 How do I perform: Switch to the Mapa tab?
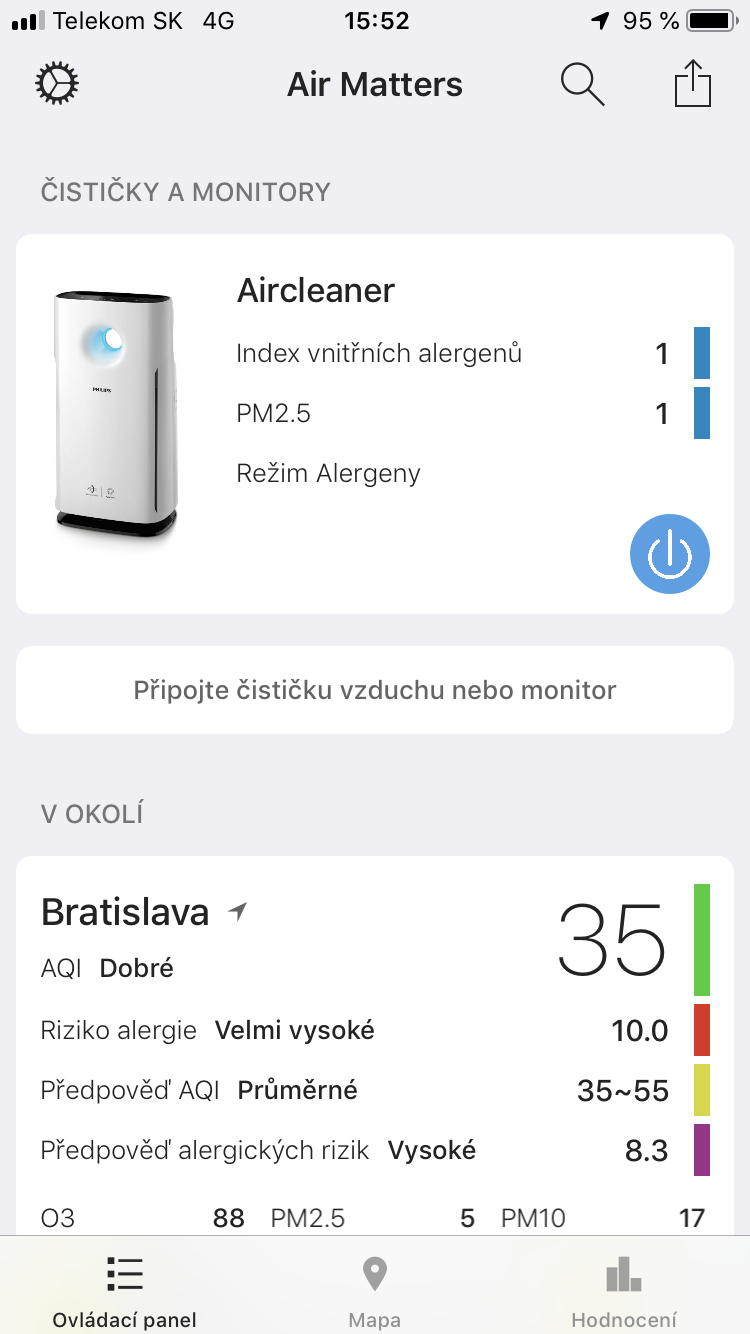[x=375, y=1290]
